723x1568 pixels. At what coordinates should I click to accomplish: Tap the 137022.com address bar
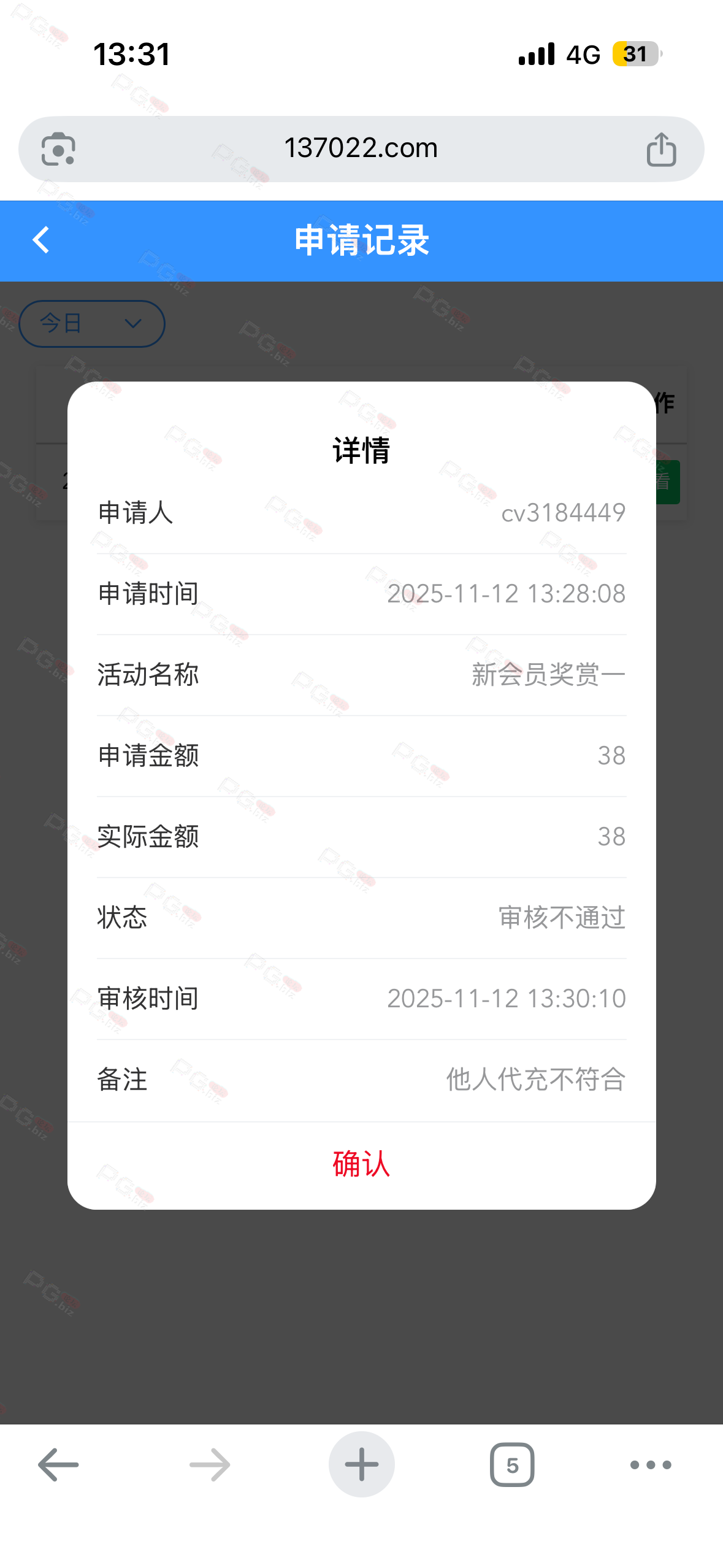(x=361, y=148)
